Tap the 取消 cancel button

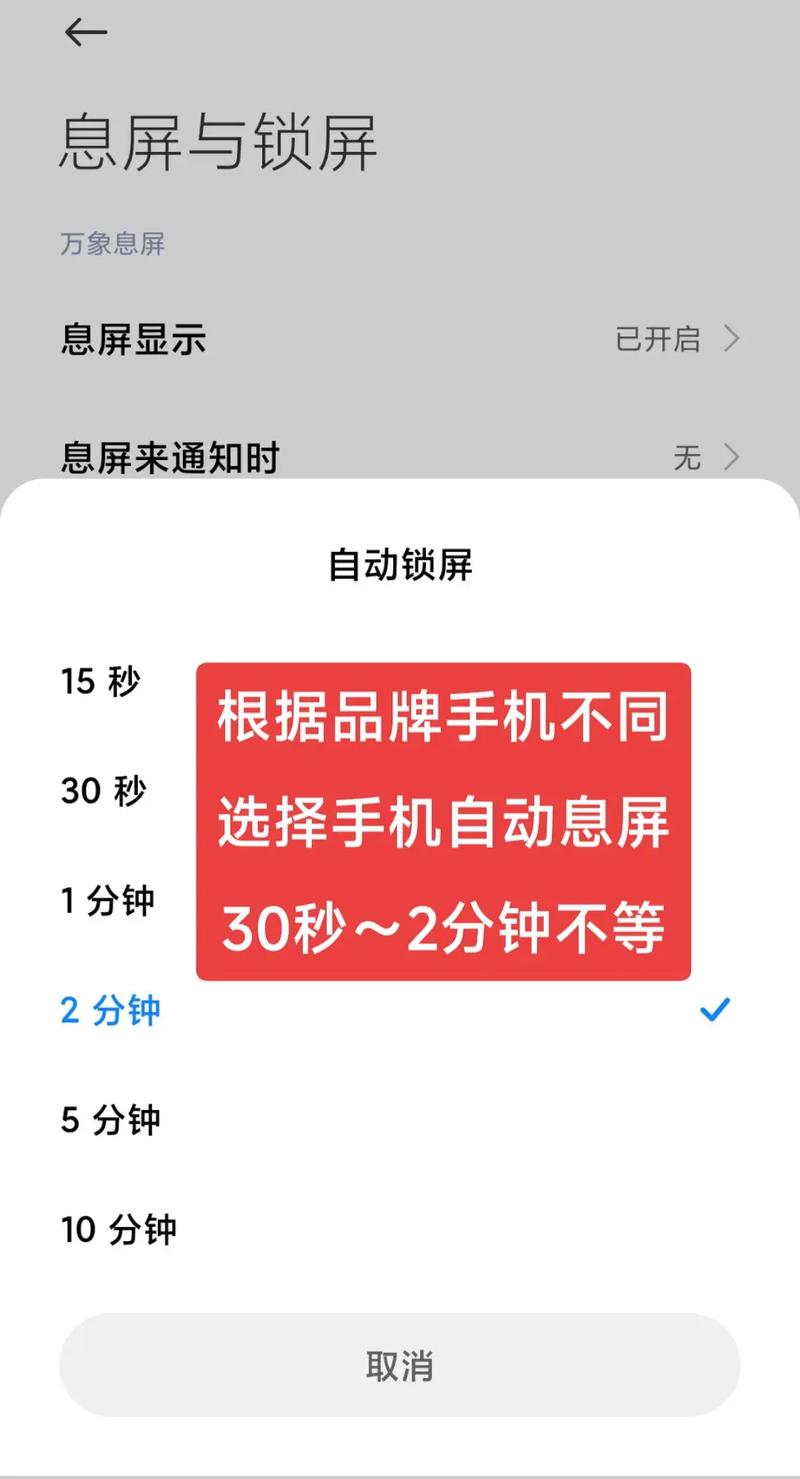(x=400, y=1363)
